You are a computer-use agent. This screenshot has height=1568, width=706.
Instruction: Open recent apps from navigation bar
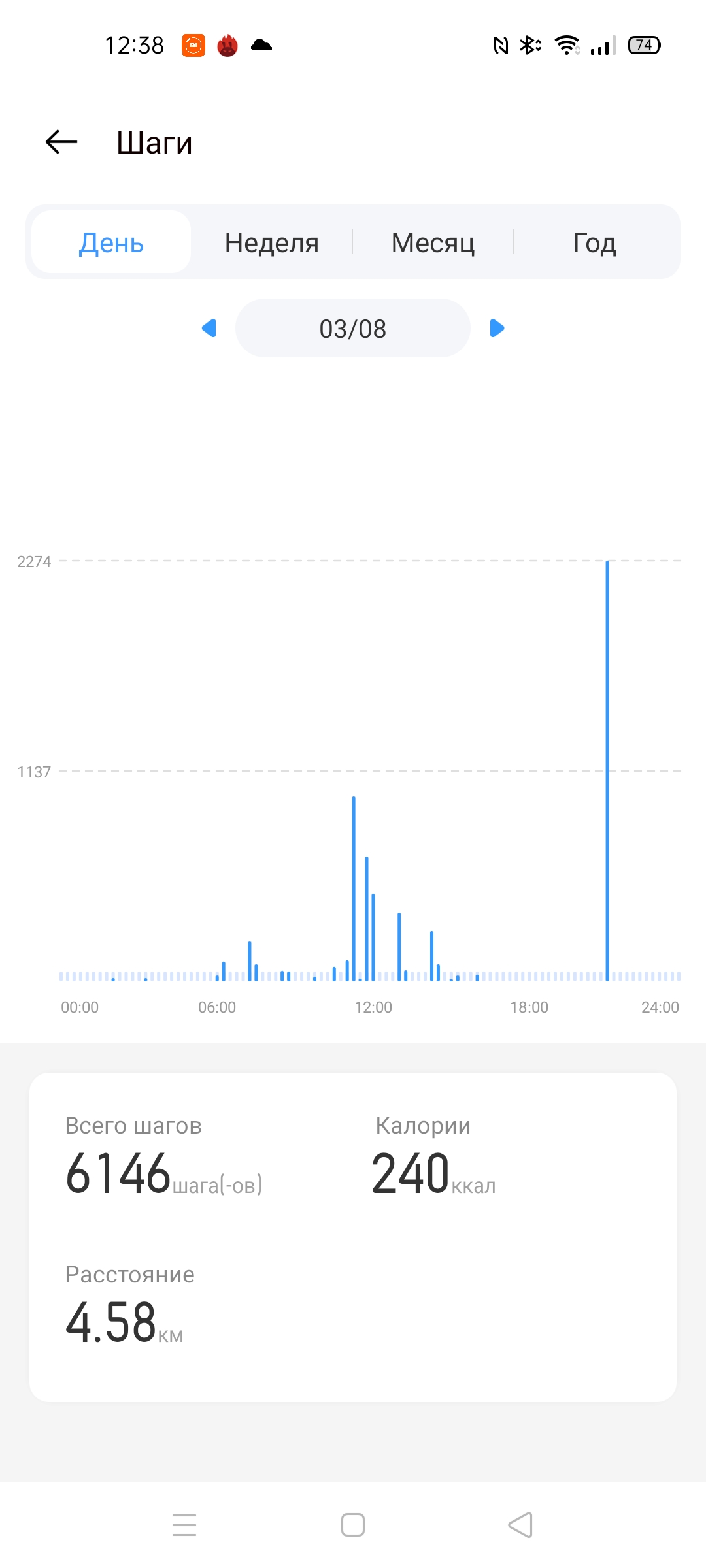pos(184,1525)
